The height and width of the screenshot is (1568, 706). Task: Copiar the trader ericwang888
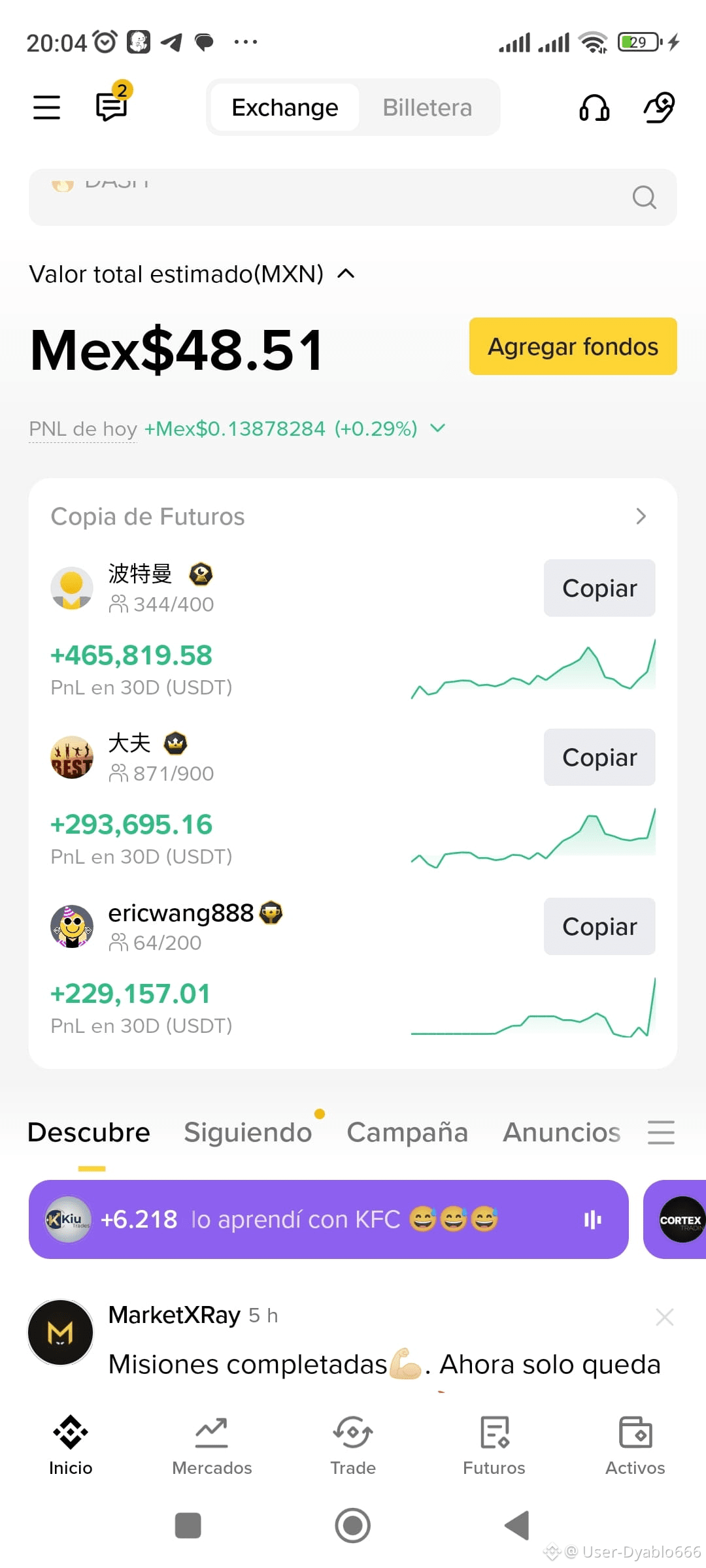[599, 926]
